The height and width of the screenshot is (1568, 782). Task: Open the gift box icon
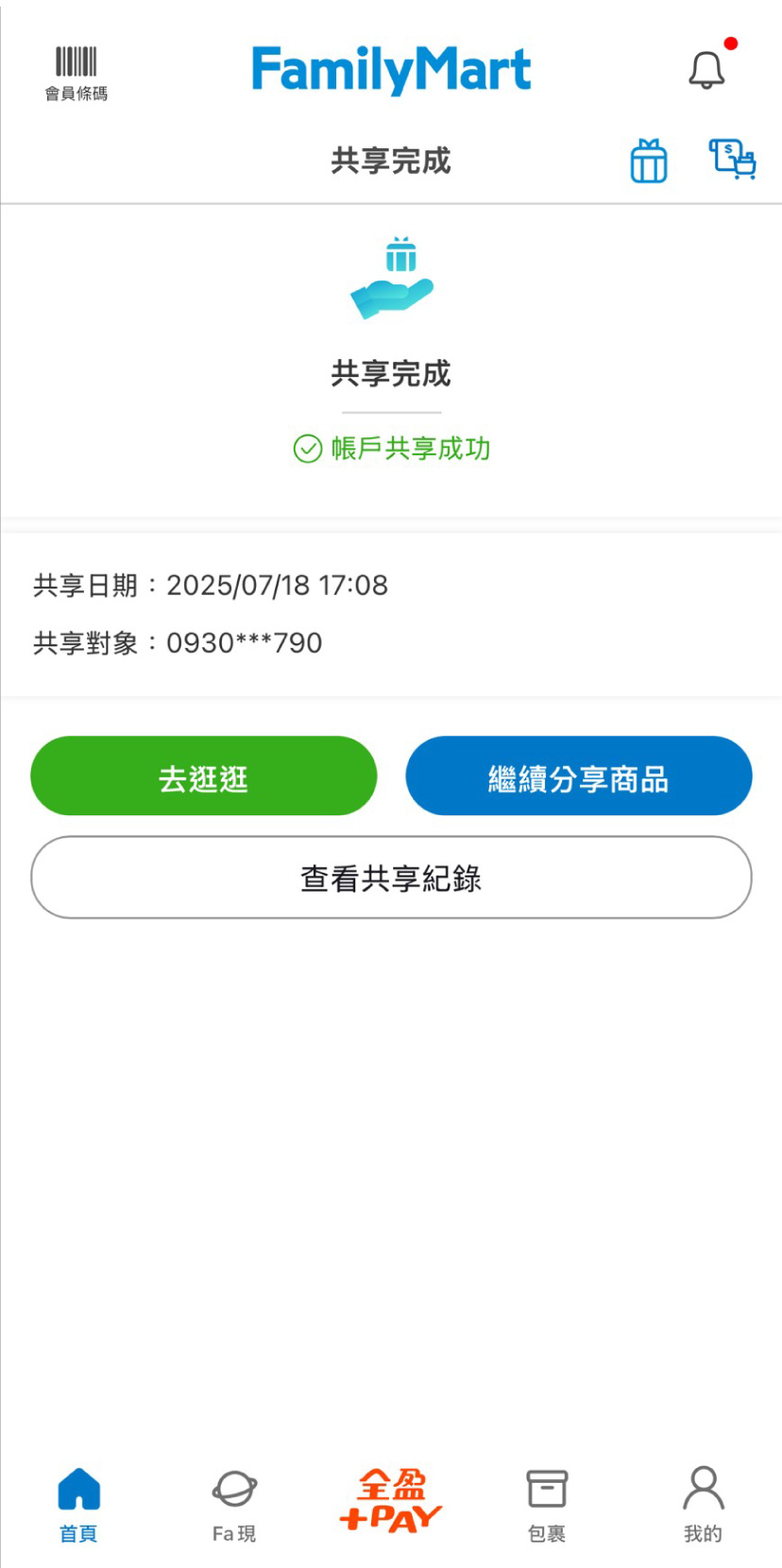649,161
